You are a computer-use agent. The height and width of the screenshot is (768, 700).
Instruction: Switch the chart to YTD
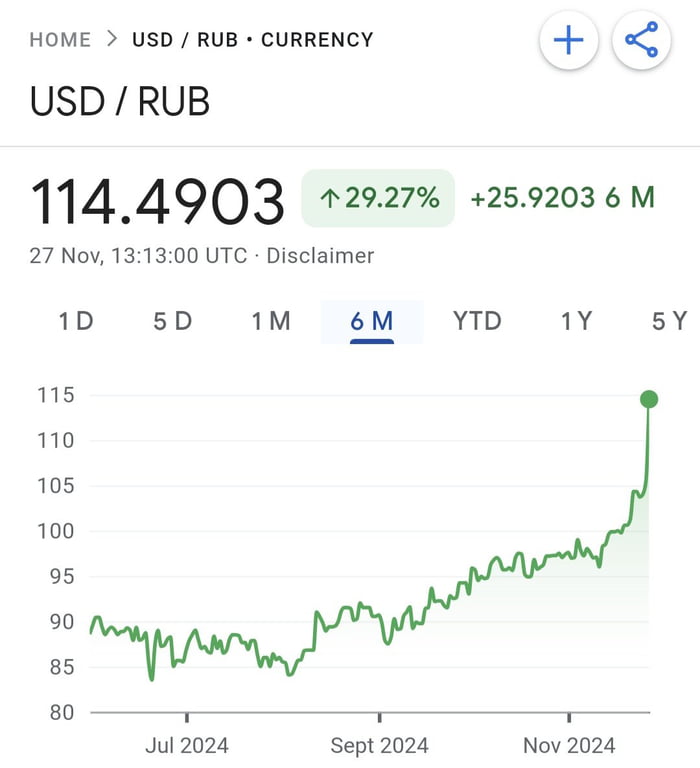[477, 321]
